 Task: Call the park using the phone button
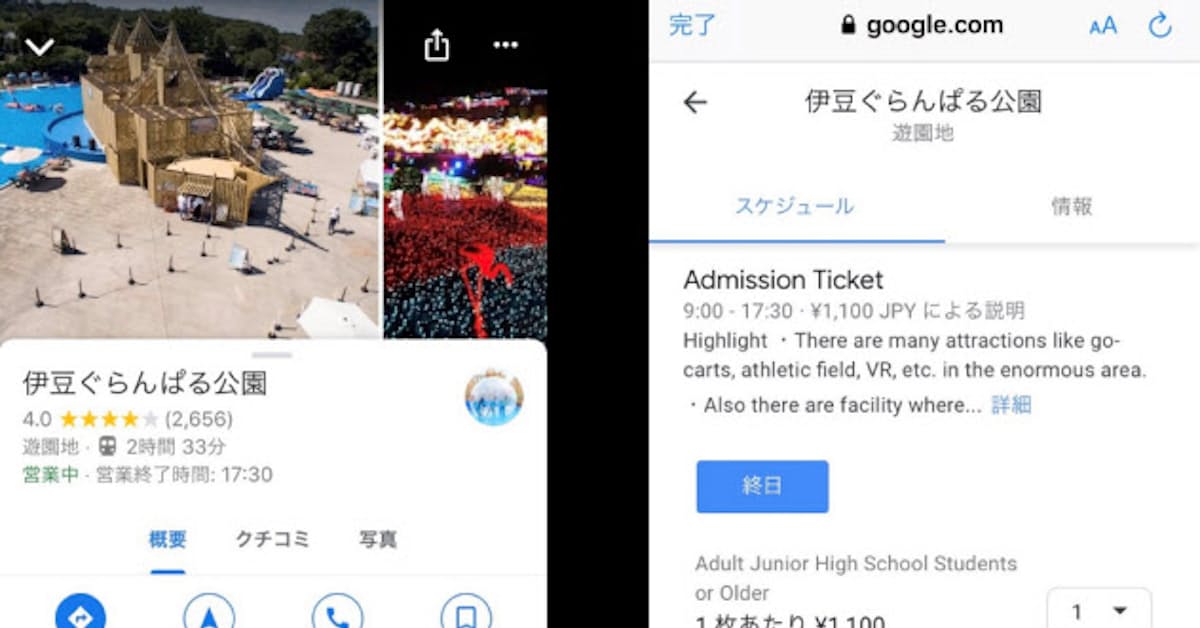[x=337, y=614]
